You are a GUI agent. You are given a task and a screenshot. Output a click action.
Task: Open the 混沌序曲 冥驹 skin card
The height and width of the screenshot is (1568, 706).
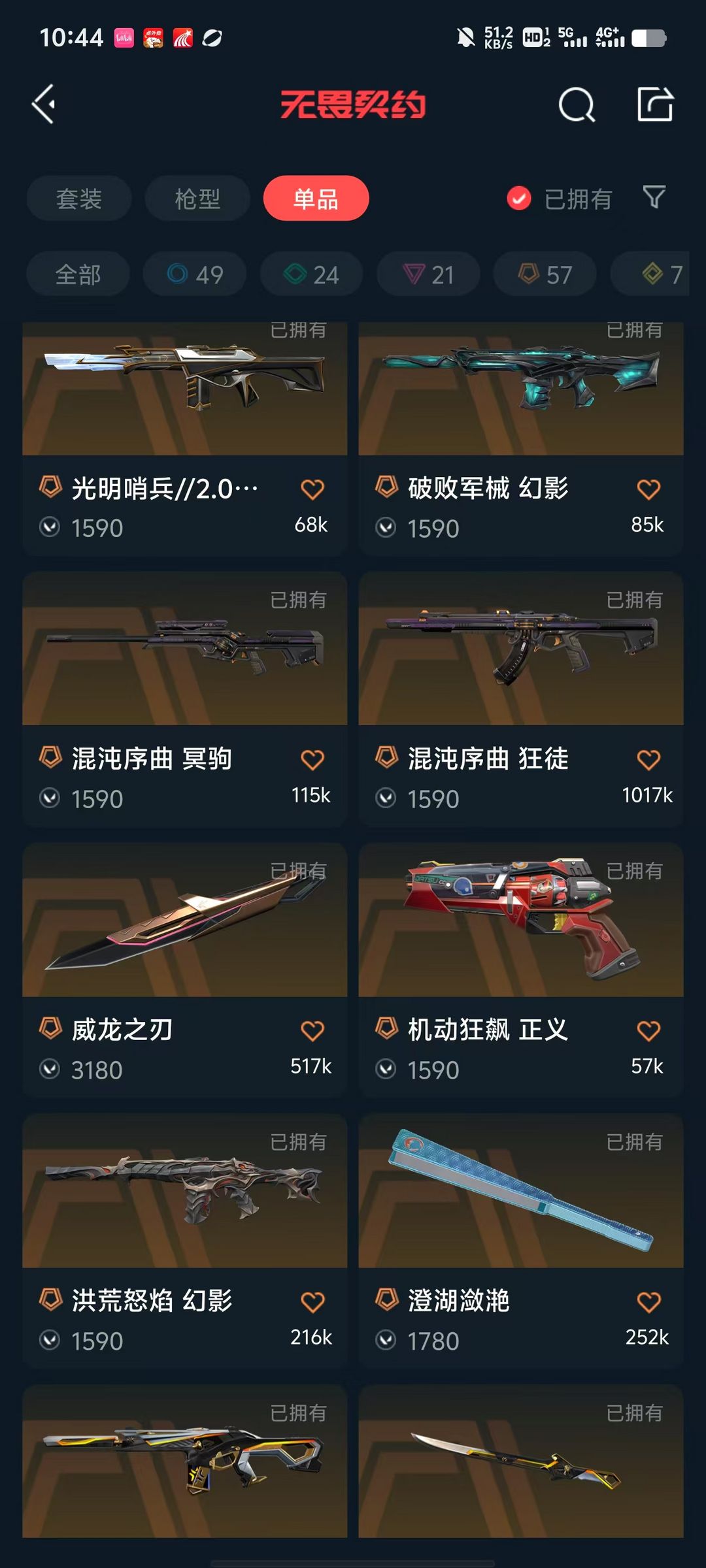coord(185,700)
